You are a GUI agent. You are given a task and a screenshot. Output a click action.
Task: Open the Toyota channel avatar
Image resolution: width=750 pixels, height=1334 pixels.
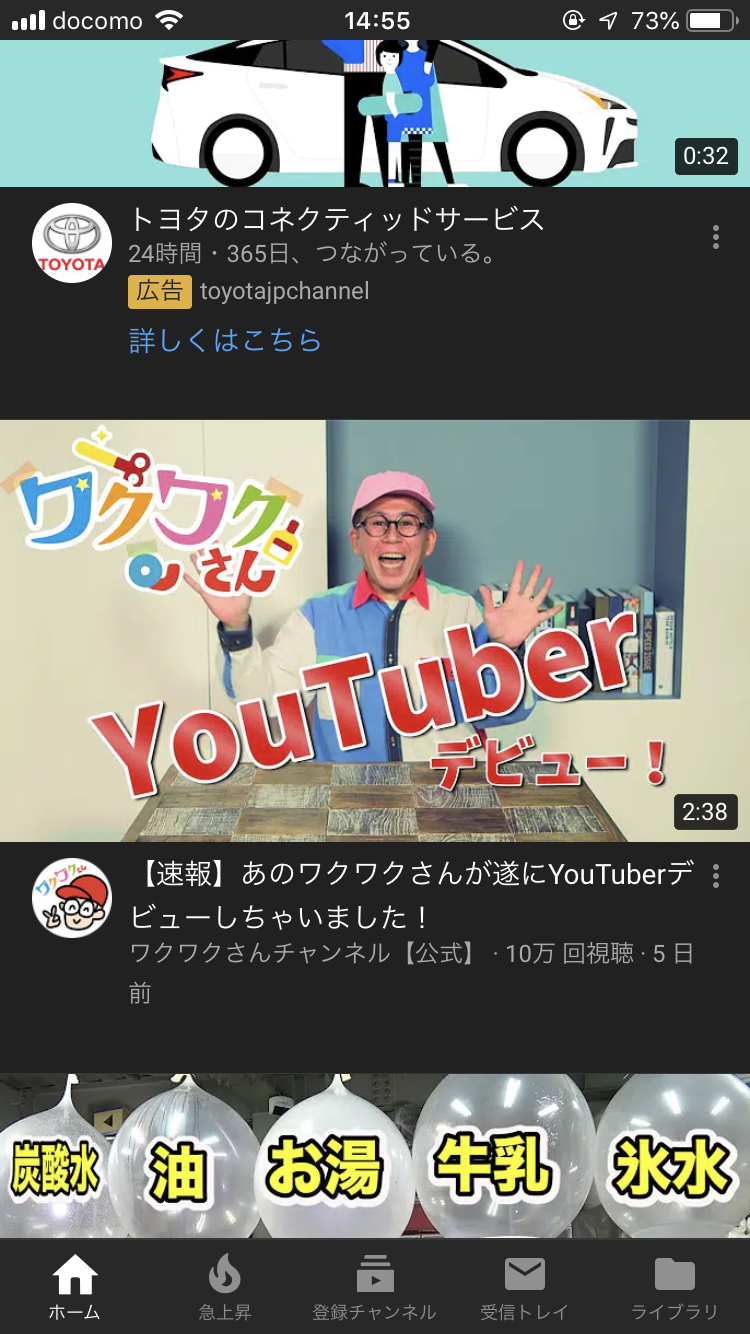point(72,243)
